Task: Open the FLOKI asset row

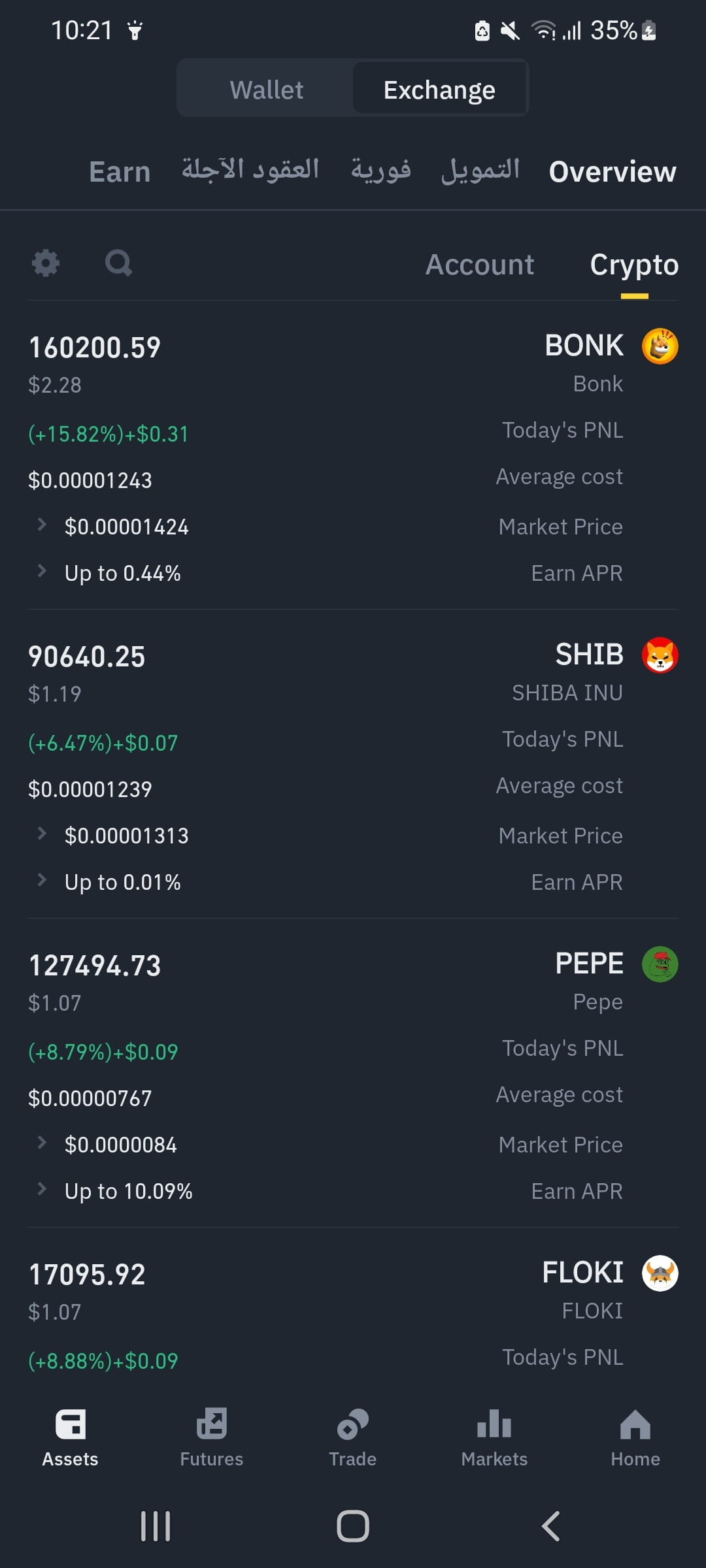Action: point(353,1313)
